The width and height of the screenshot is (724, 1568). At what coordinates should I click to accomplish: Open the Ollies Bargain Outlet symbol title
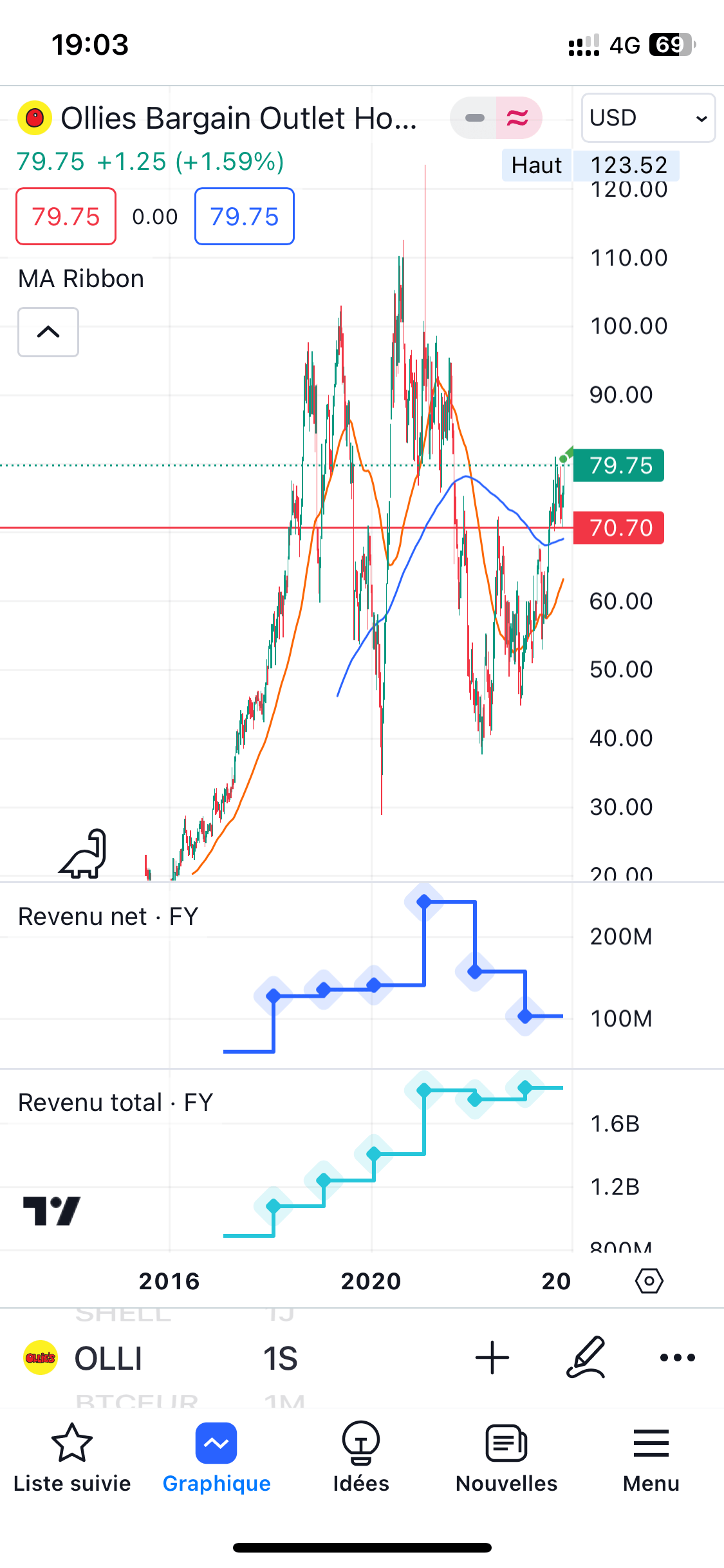pos(239,118)
